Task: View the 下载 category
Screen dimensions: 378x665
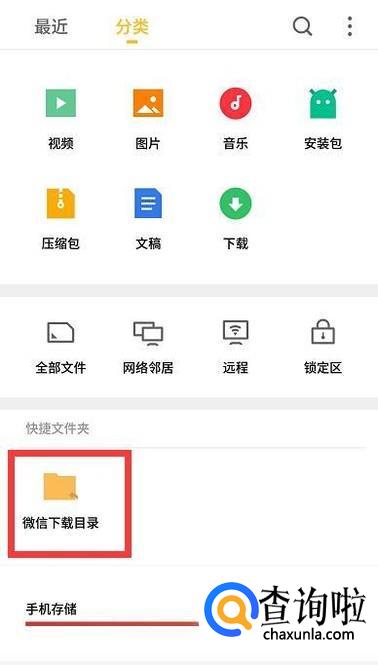Action: tap(235, 219)
